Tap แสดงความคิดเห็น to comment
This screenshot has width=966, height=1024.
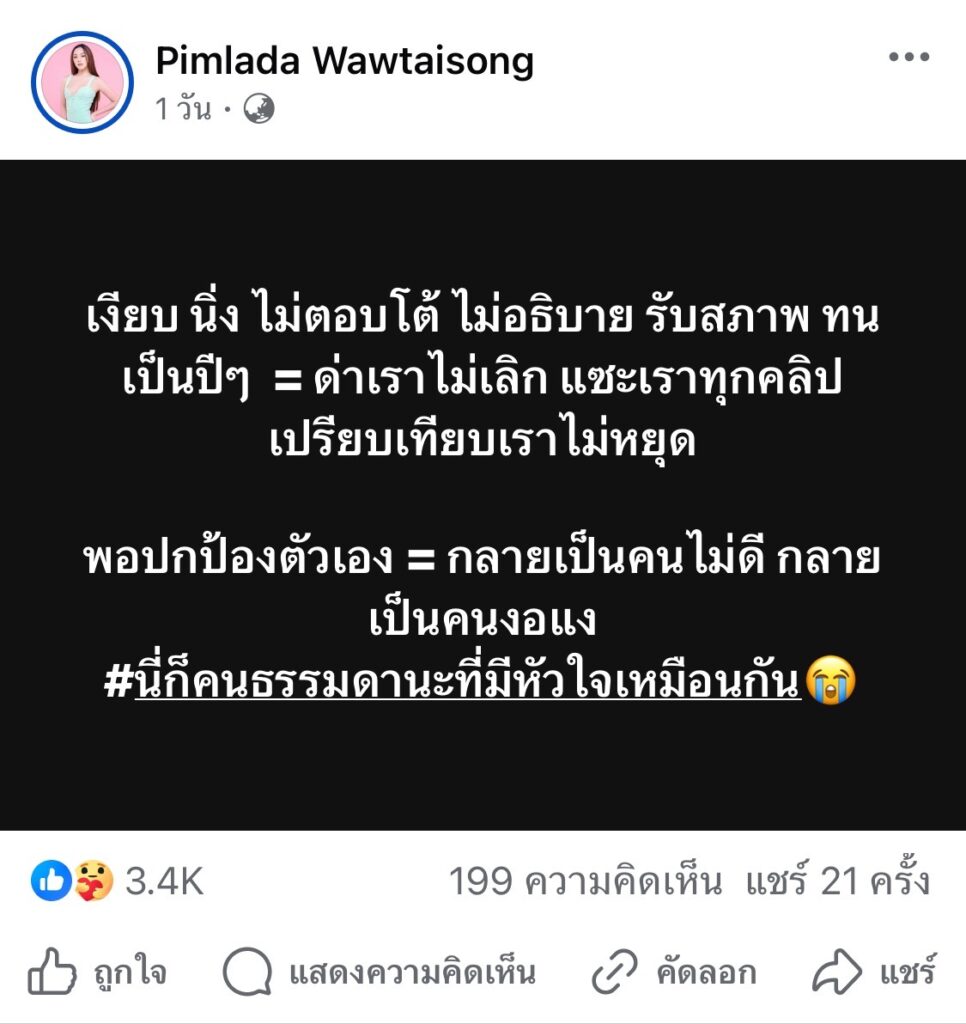click(380, 971)
